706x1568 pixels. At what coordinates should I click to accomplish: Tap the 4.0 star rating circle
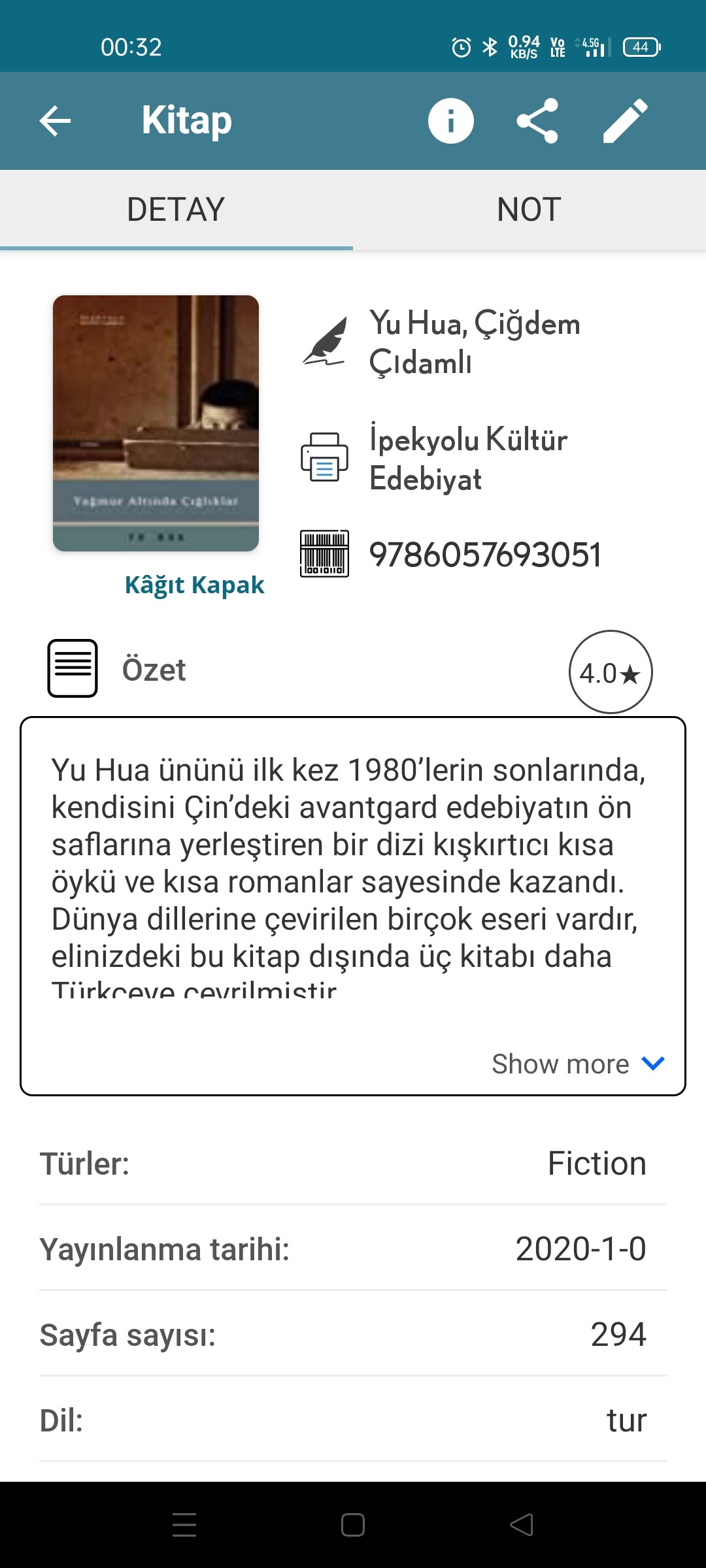click(x=610, y=672)
